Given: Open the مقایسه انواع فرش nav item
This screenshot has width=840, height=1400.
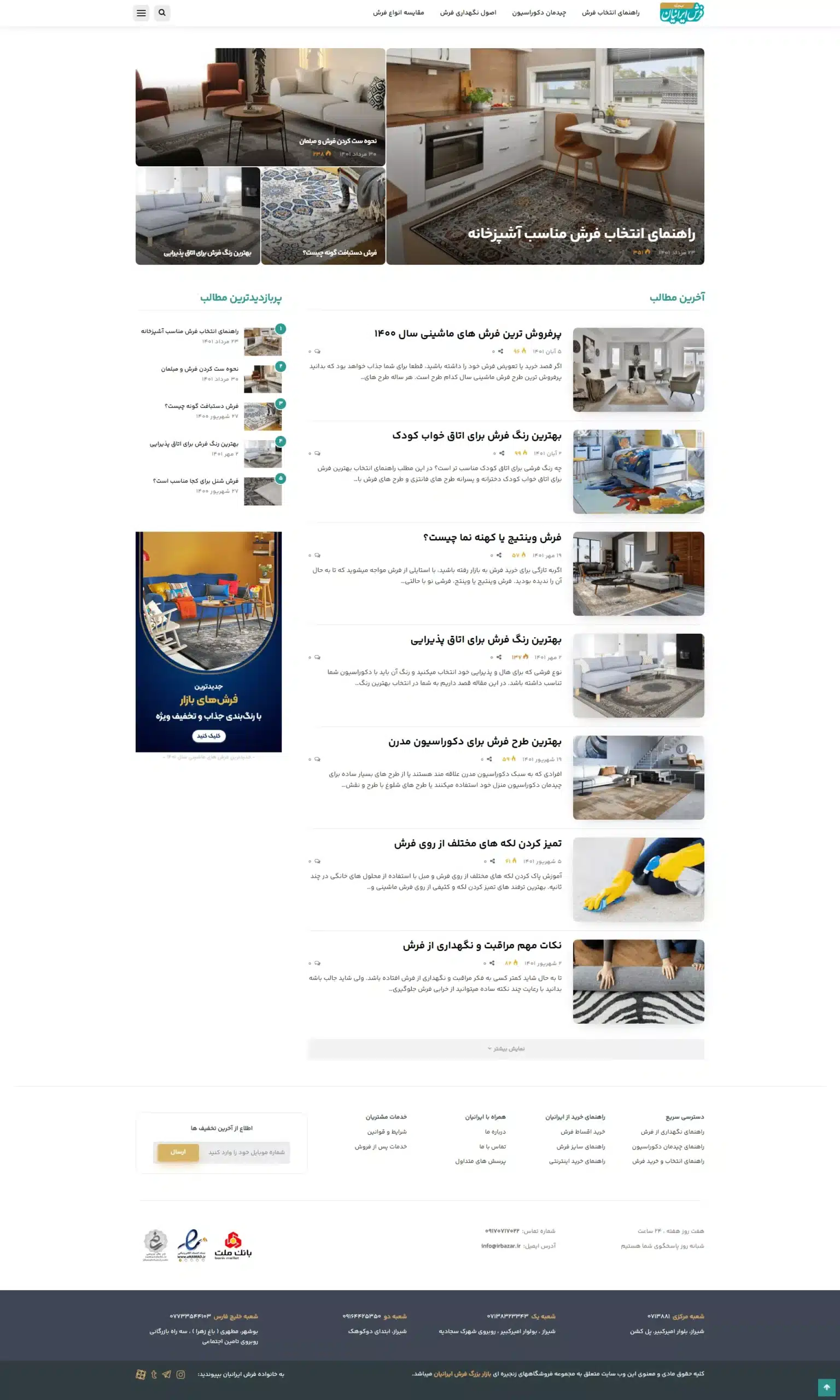Looking at the screenshot, I should pos(398,13).
